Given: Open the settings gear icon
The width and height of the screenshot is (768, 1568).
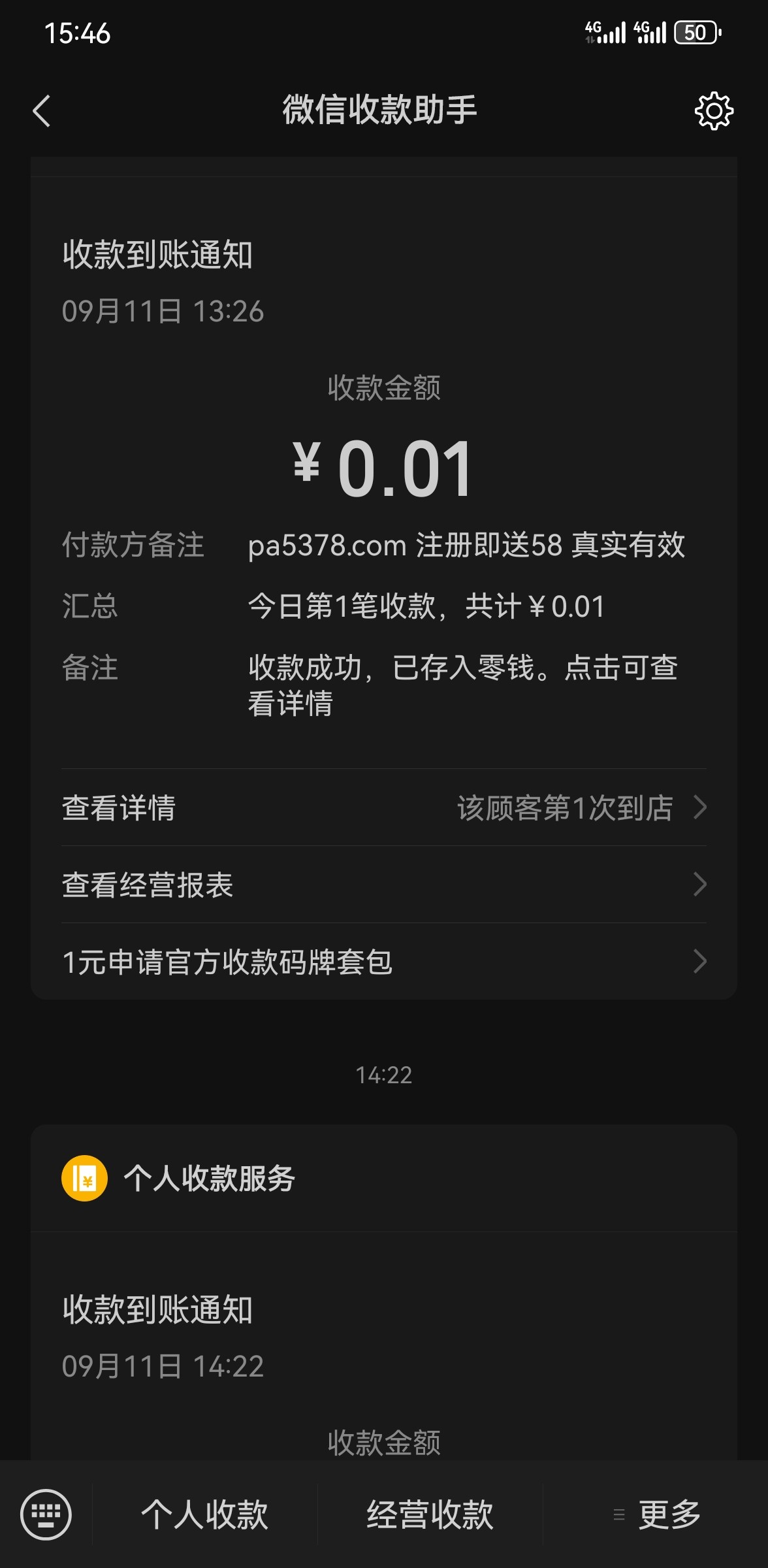Looking at the screenshot, I should (x=713, y=110).
